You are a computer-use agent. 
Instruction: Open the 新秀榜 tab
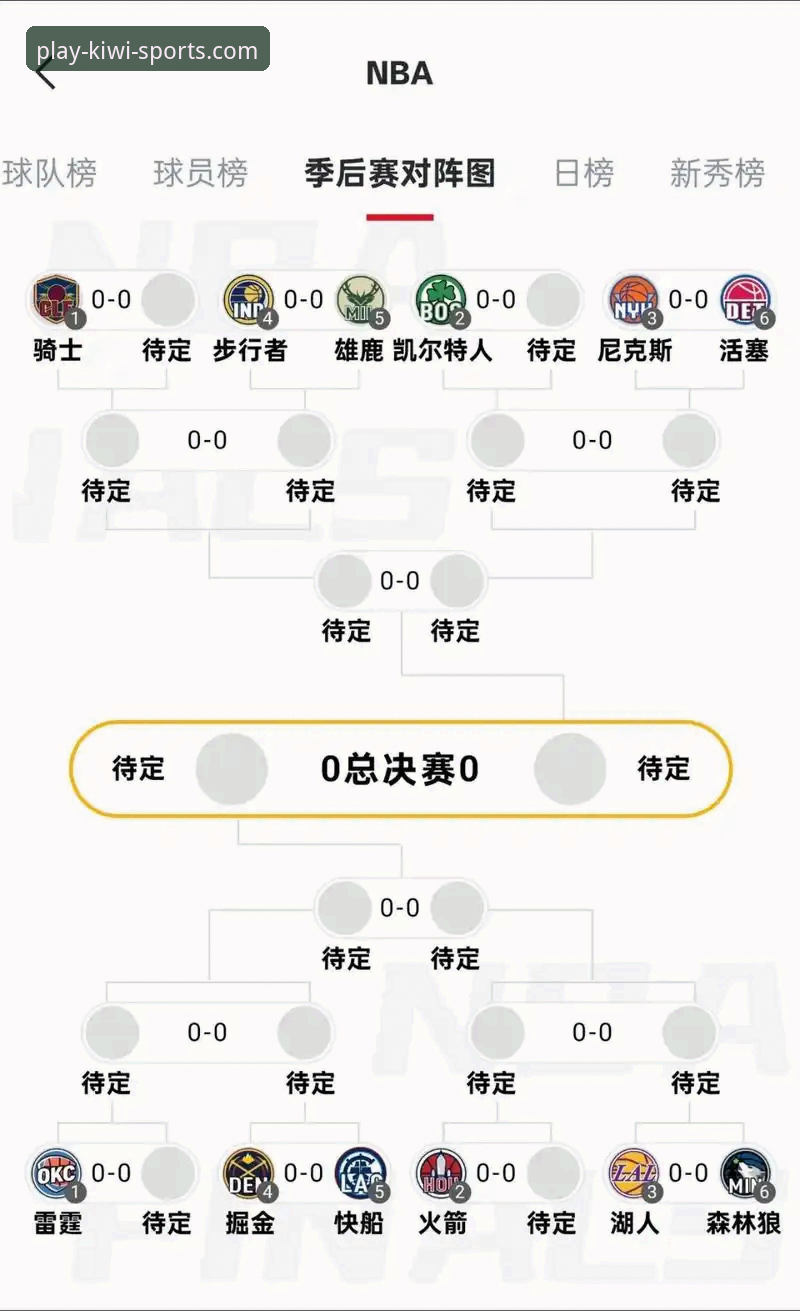point(716,173)
